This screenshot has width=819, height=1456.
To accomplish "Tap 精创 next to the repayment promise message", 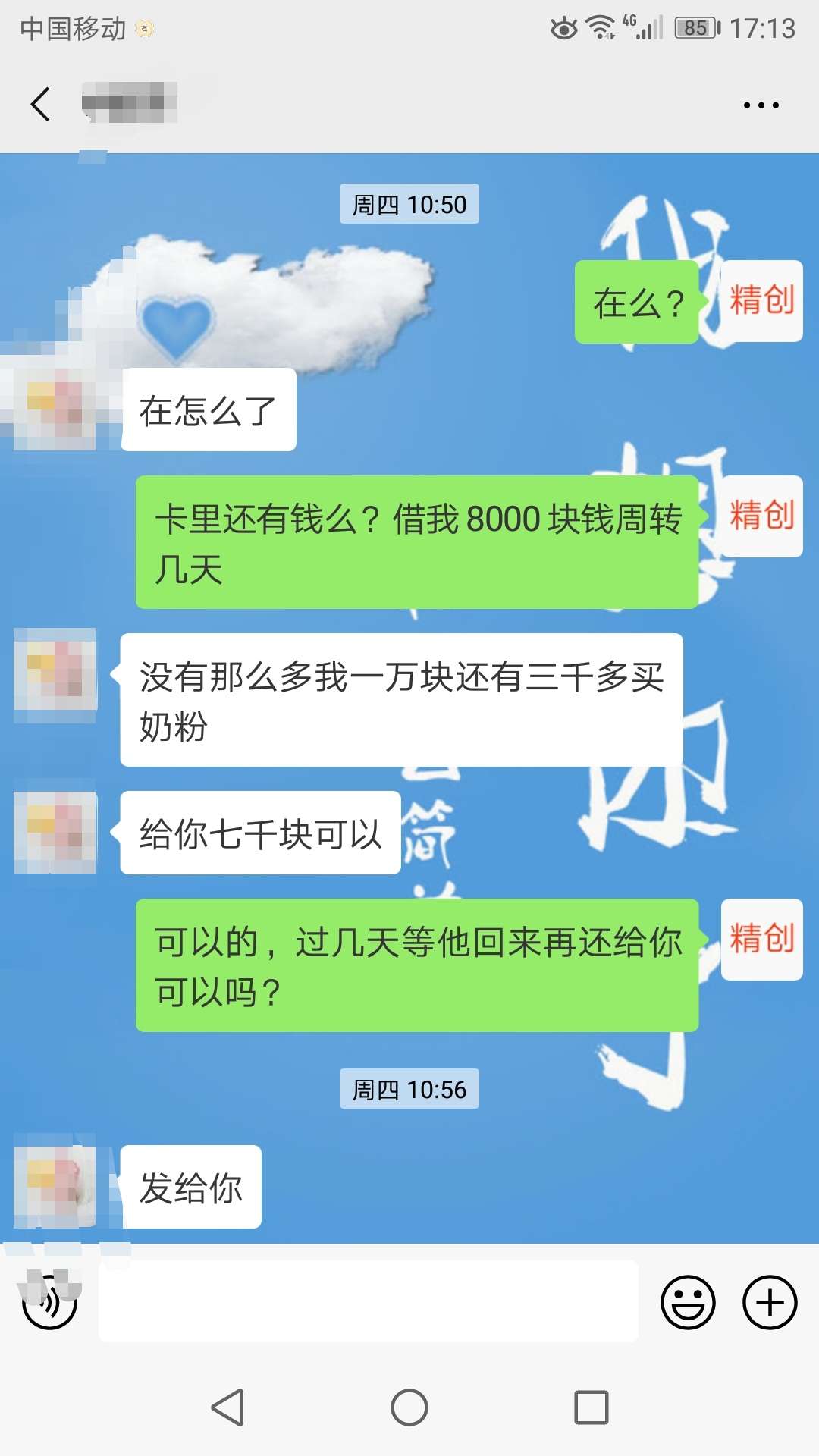I will tap(761, 938).
